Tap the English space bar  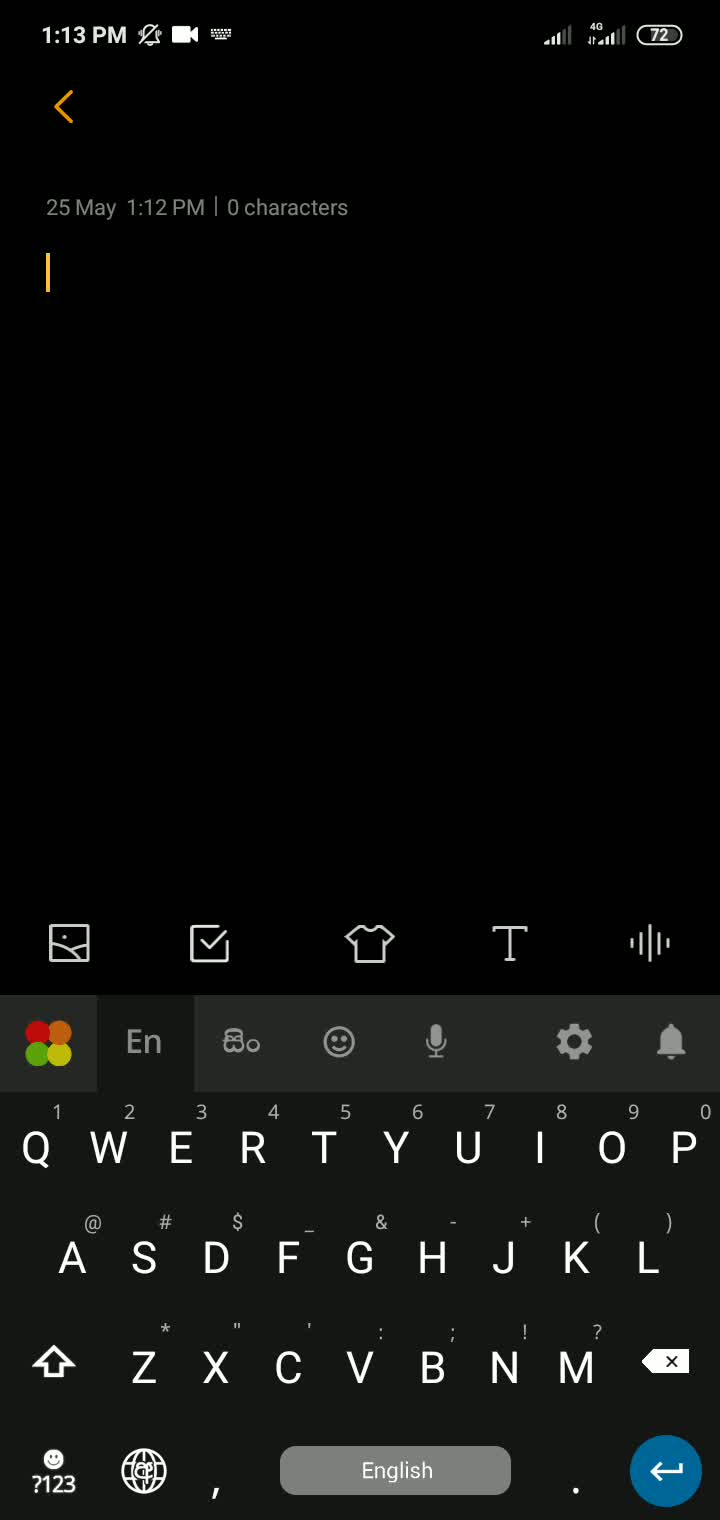pyautogui.click(x=396, y=1471)
